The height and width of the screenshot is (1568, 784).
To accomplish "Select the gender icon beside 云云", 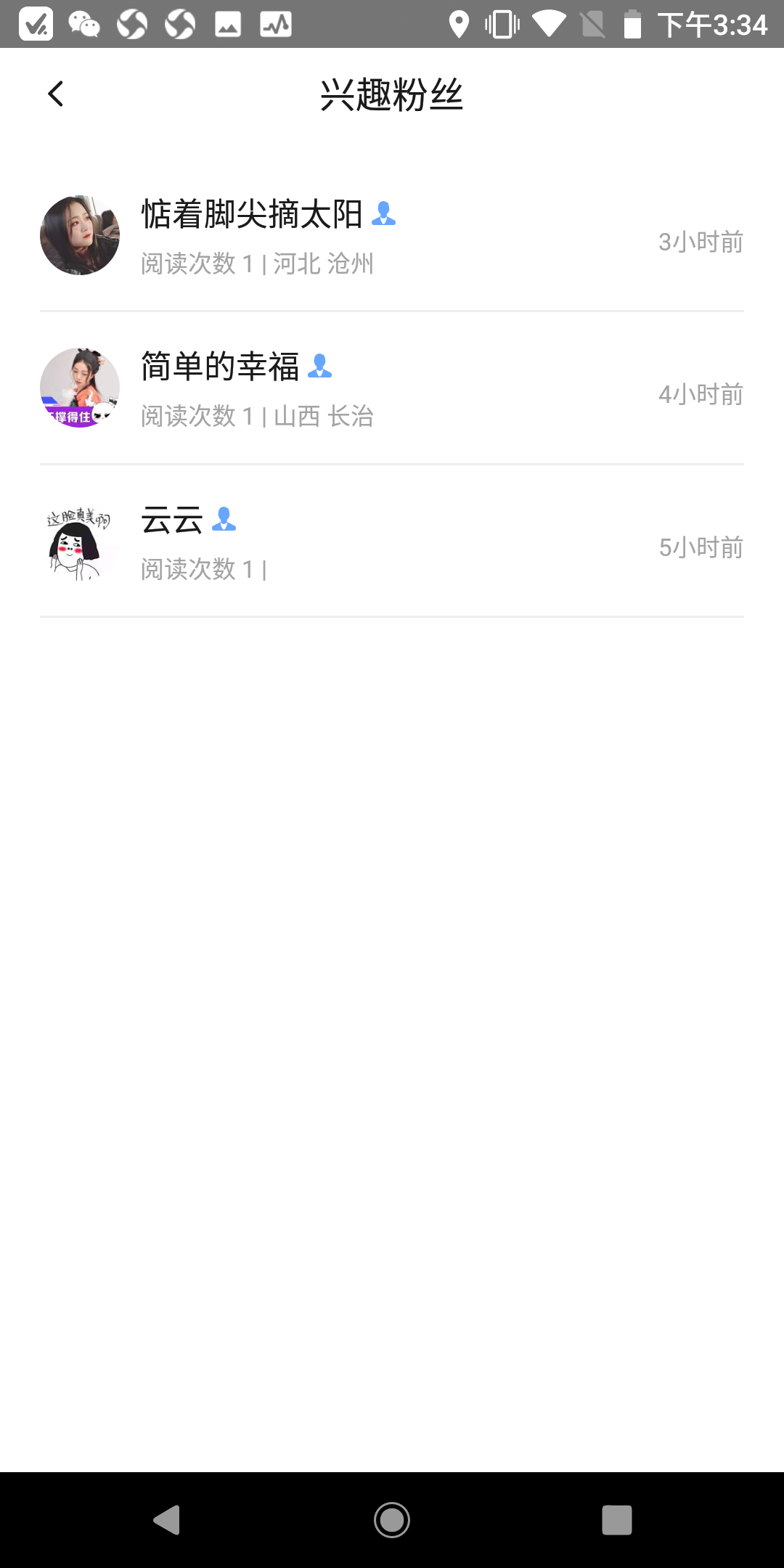I will point(225,521).
